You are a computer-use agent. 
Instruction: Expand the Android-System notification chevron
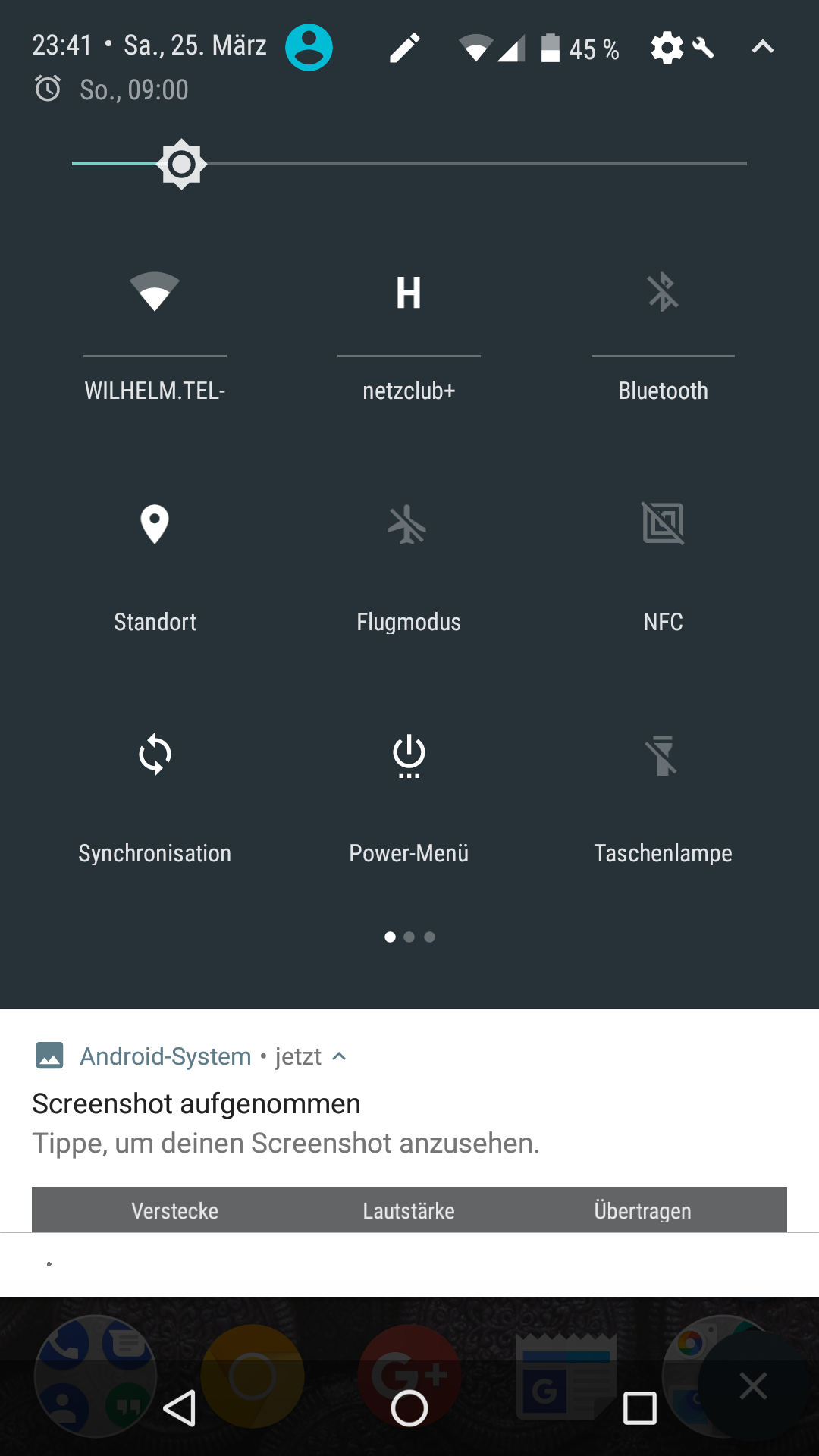pos(340,1056)
